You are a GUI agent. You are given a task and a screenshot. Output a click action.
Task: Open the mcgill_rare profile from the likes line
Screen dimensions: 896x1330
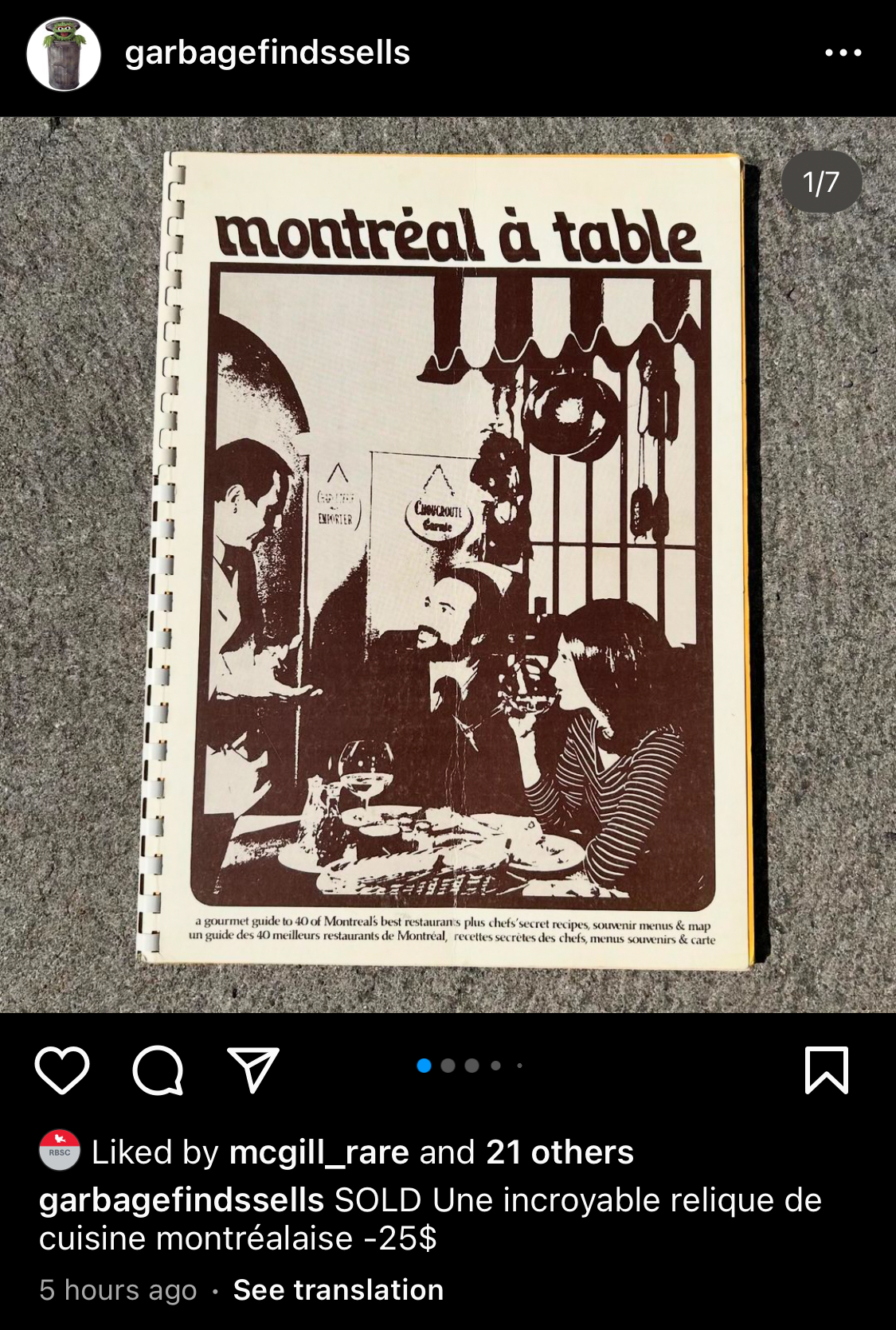pos(319,1152)
